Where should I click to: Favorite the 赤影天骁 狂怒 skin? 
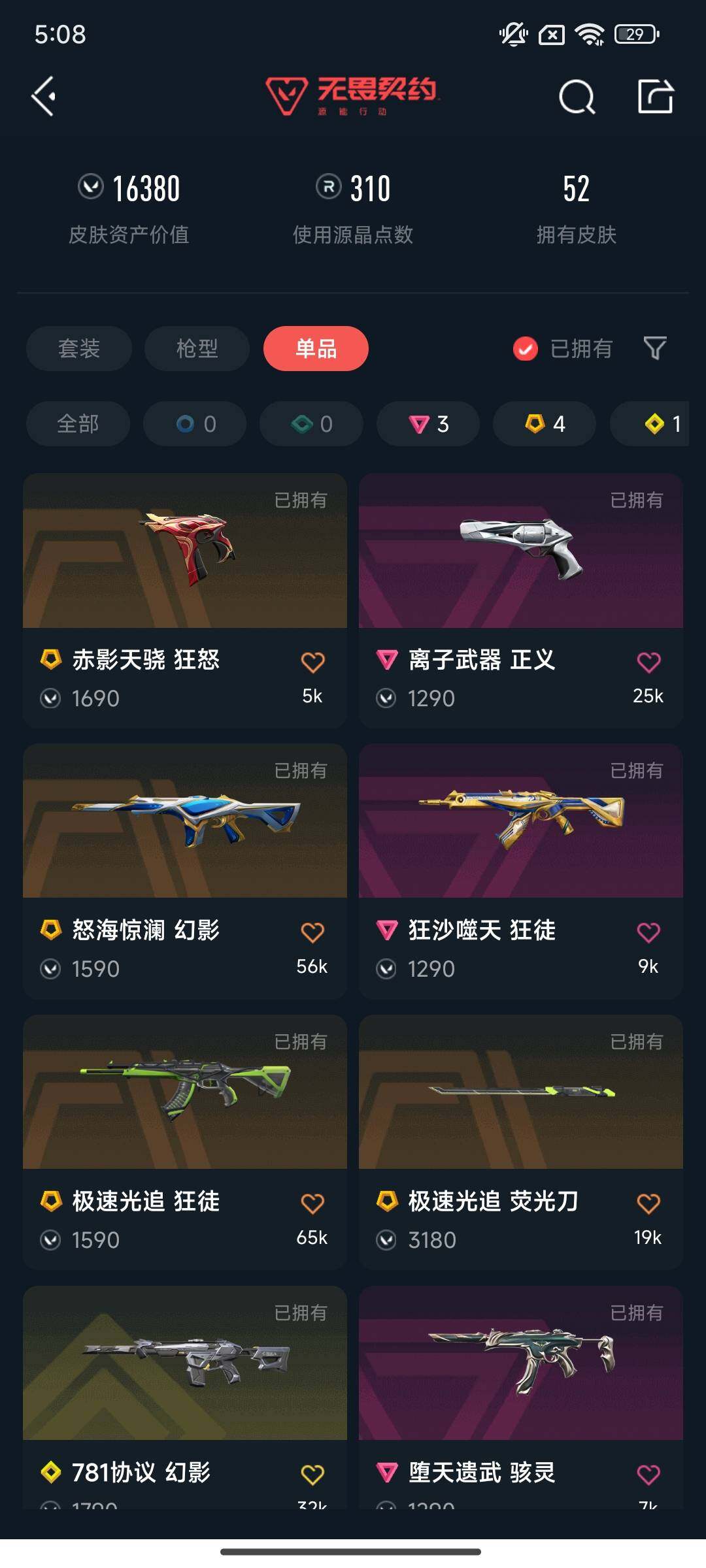(x=314, y=660)
